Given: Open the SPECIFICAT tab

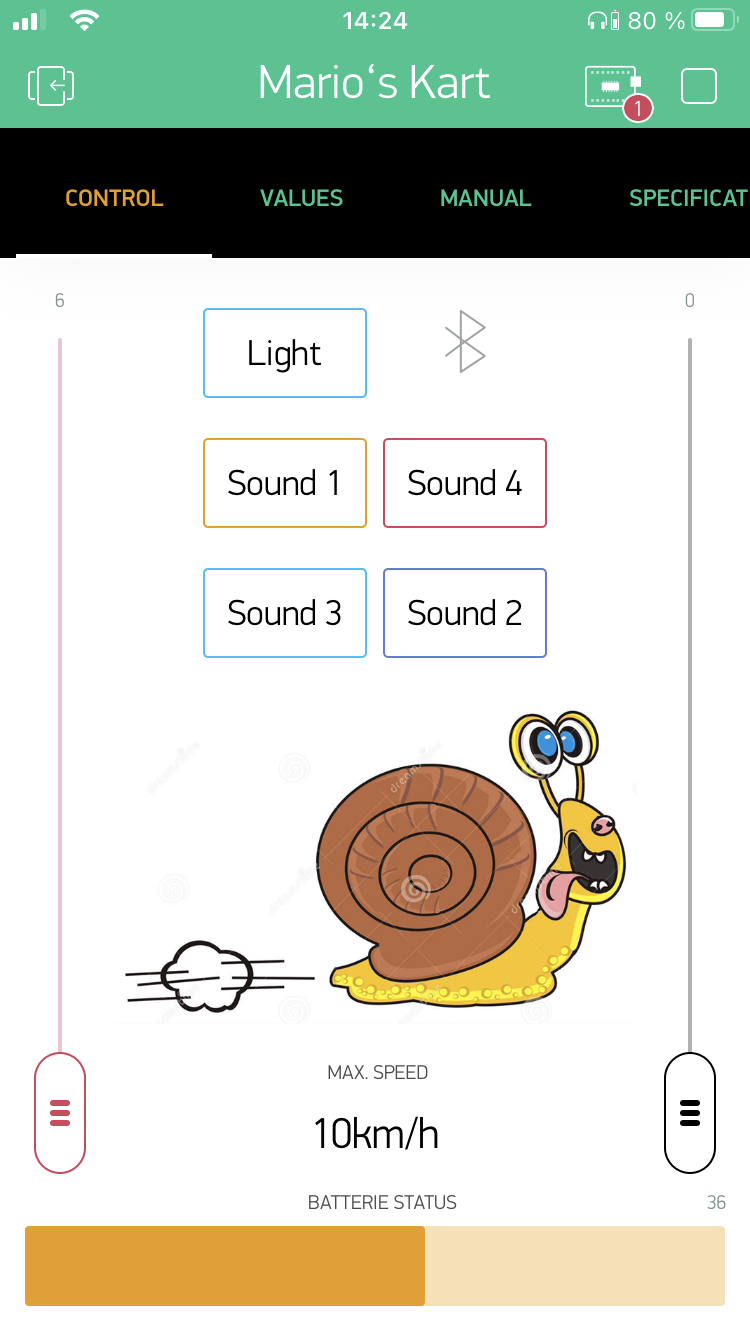Looking at the screenshot, I should click(687, 198).
